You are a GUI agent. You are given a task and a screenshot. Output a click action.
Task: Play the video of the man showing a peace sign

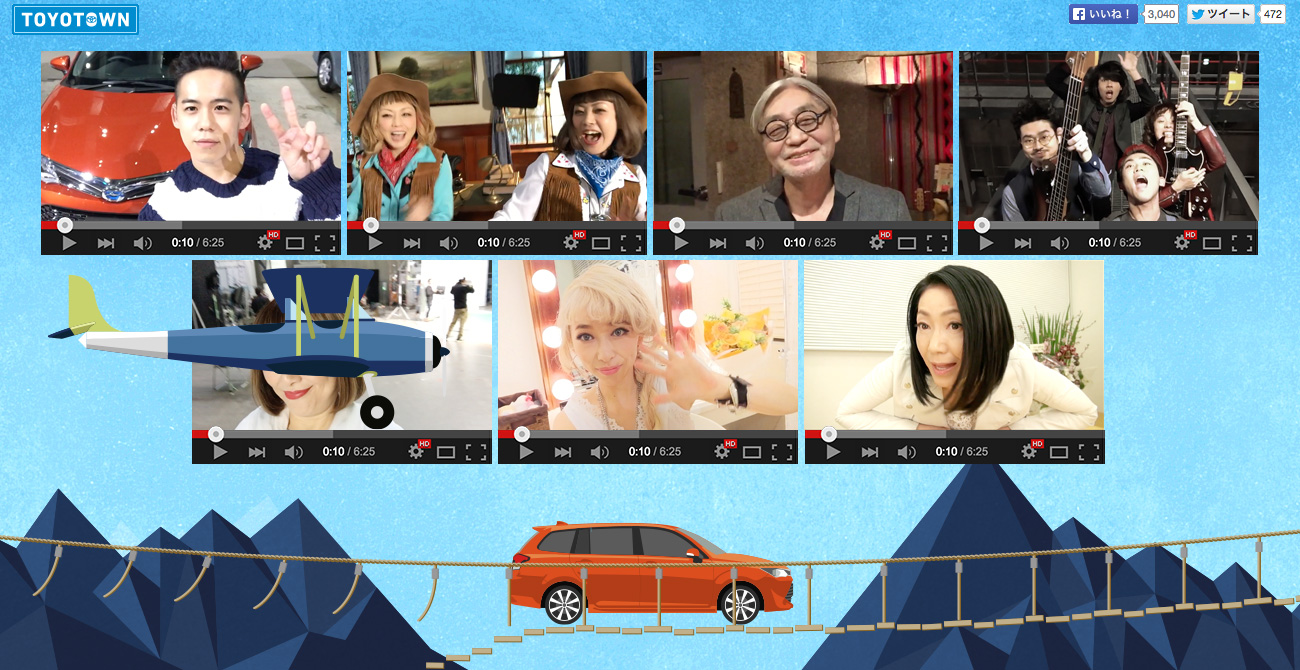pyautogui.click(x=69, y=242)
